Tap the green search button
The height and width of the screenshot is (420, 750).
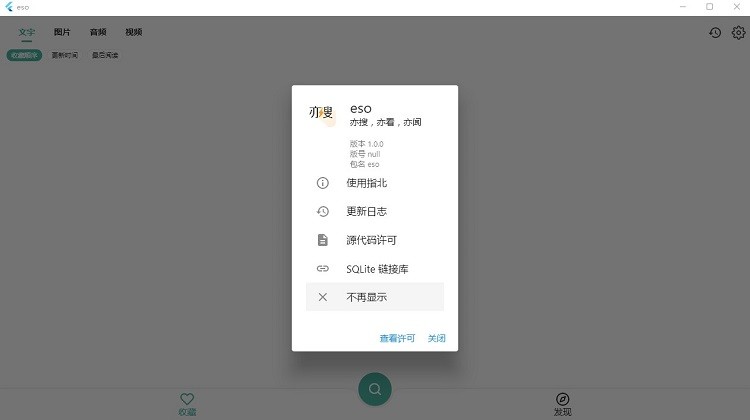(375, 389)
